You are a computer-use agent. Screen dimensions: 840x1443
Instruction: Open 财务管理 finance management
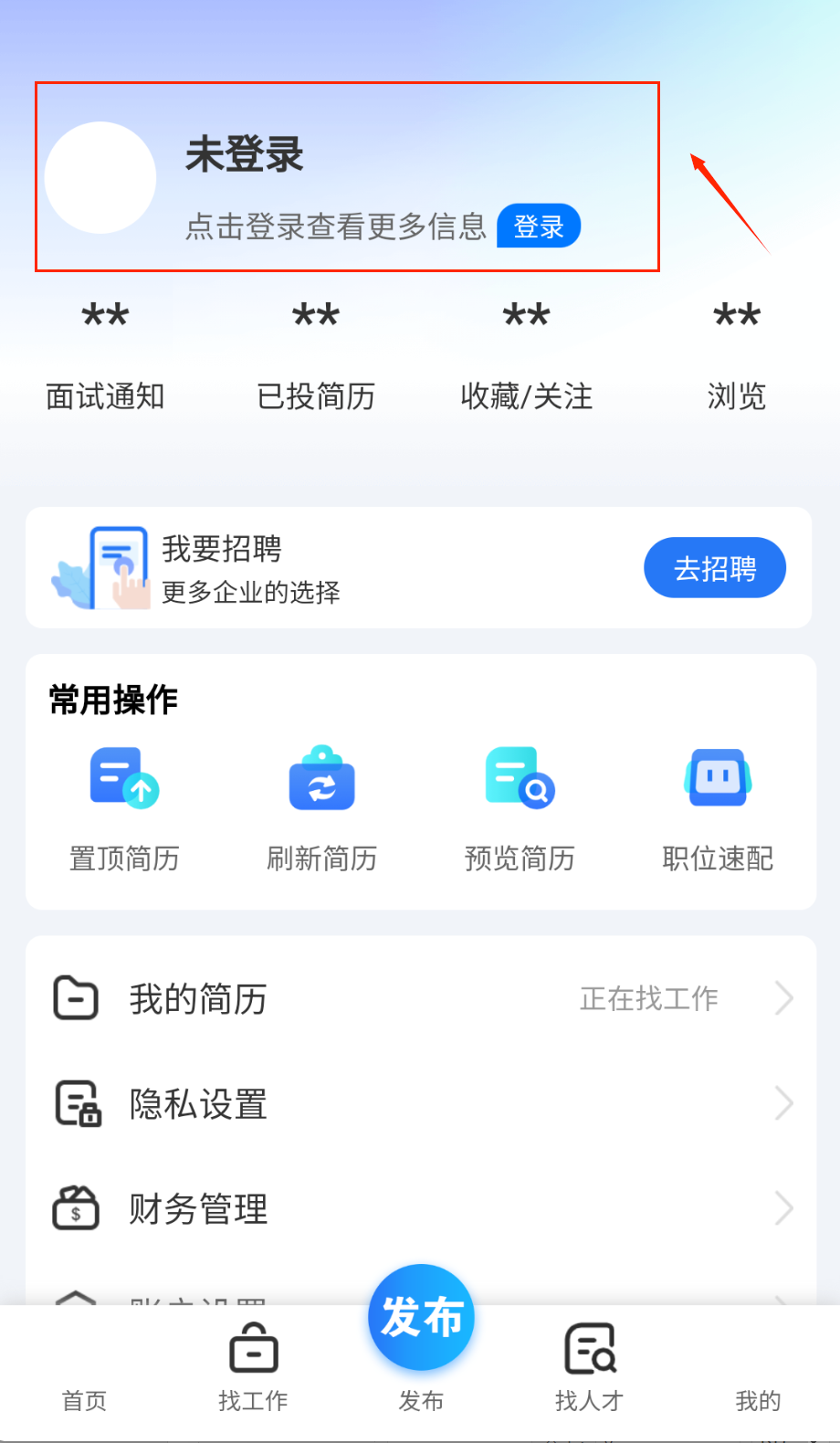[420, 1208]
